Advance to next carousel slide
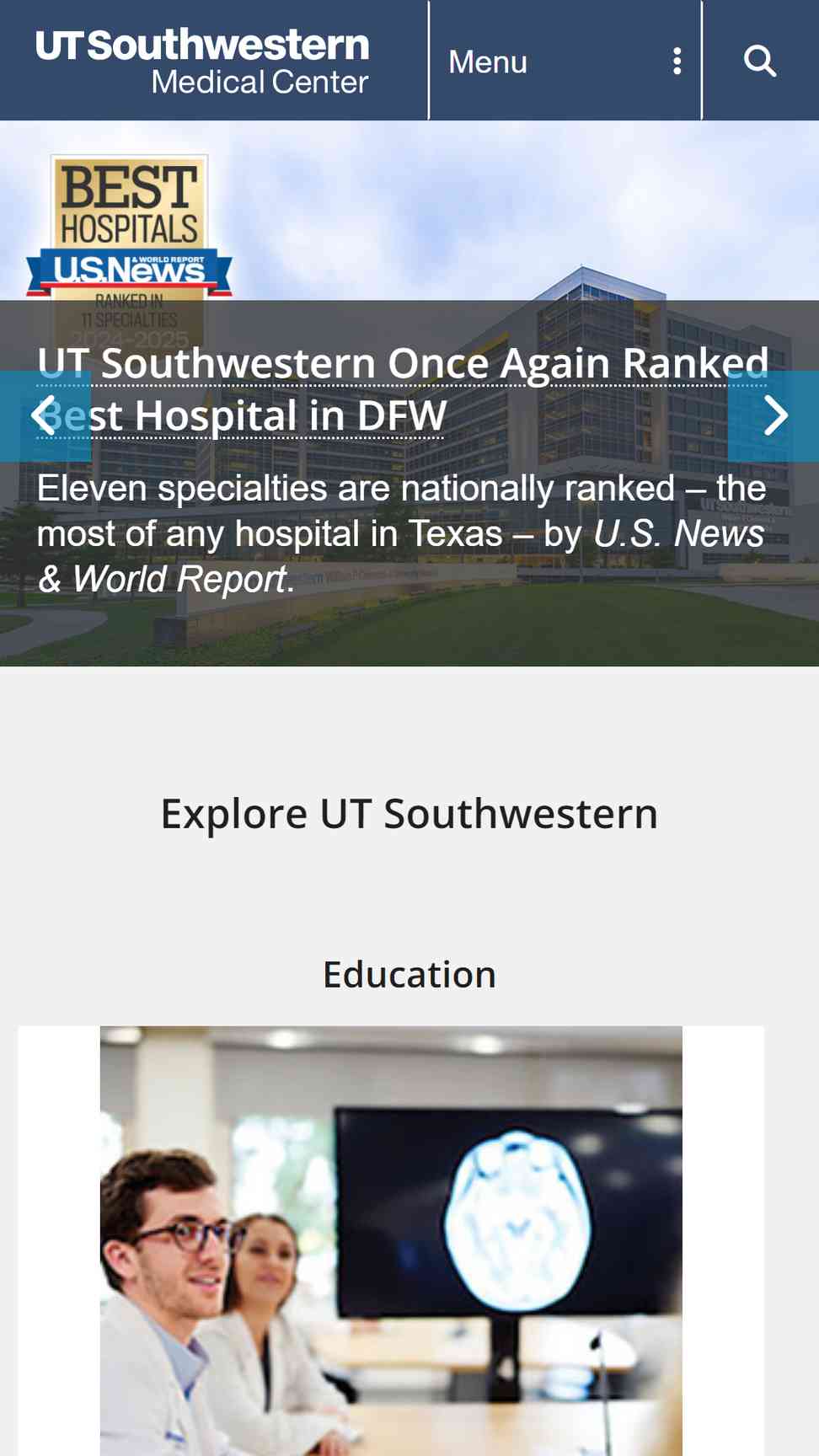The height and width of the screenshot is (1456, 819). pyautogui.click(x=773, y=416)
